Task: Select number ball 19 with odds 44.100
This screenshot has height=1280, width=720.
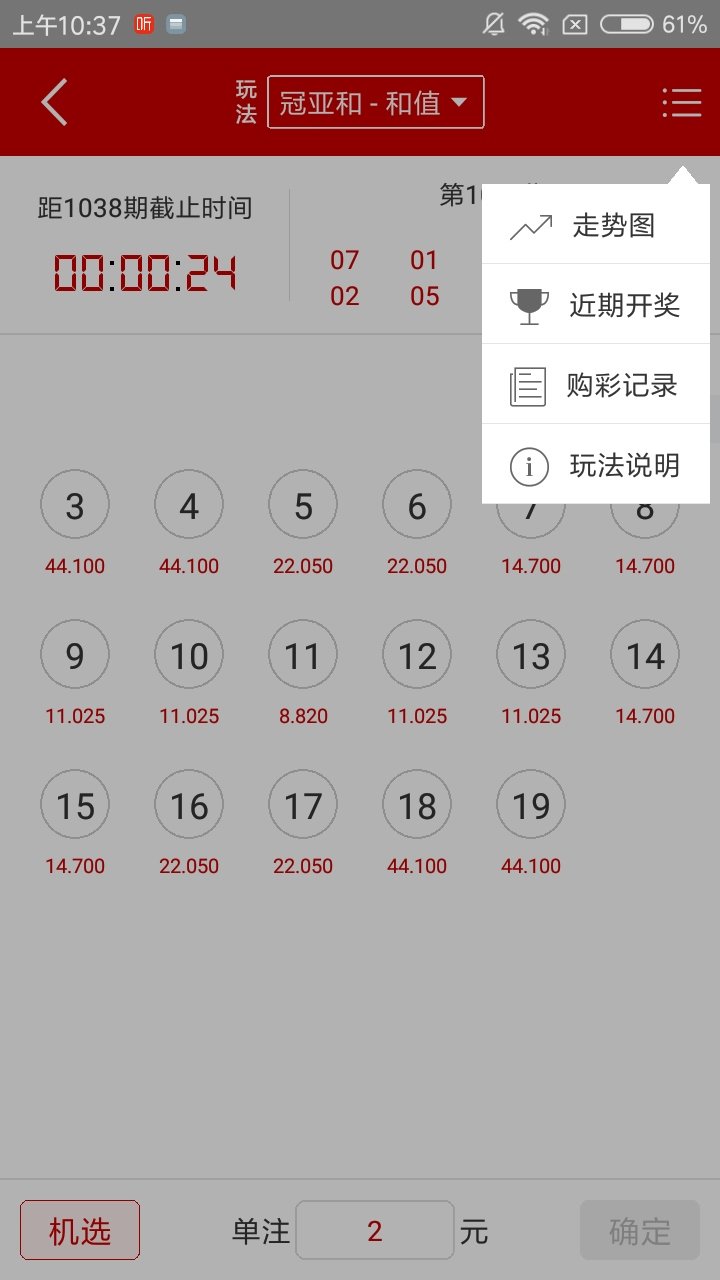Action: coord(530,804)
